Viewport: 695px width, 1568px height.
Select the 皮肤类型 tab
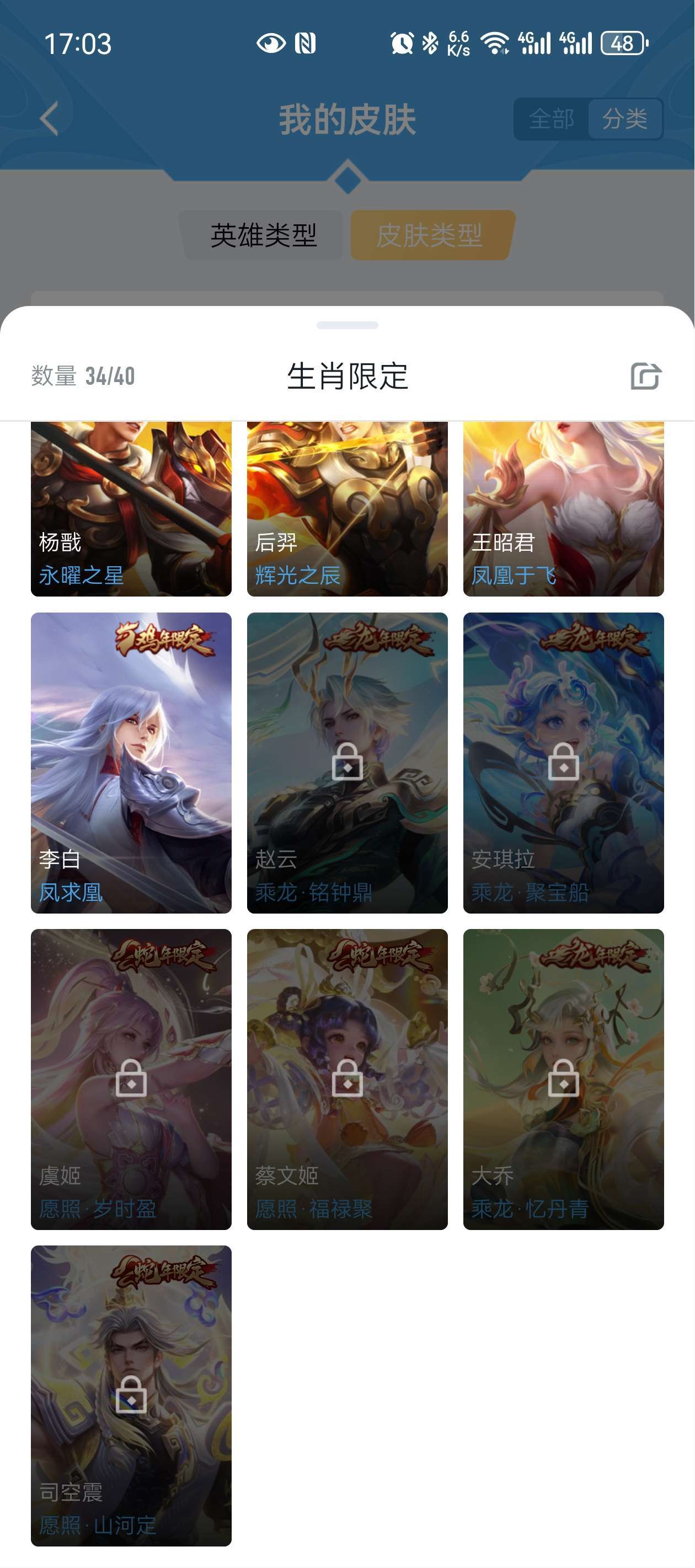[430, 235]
